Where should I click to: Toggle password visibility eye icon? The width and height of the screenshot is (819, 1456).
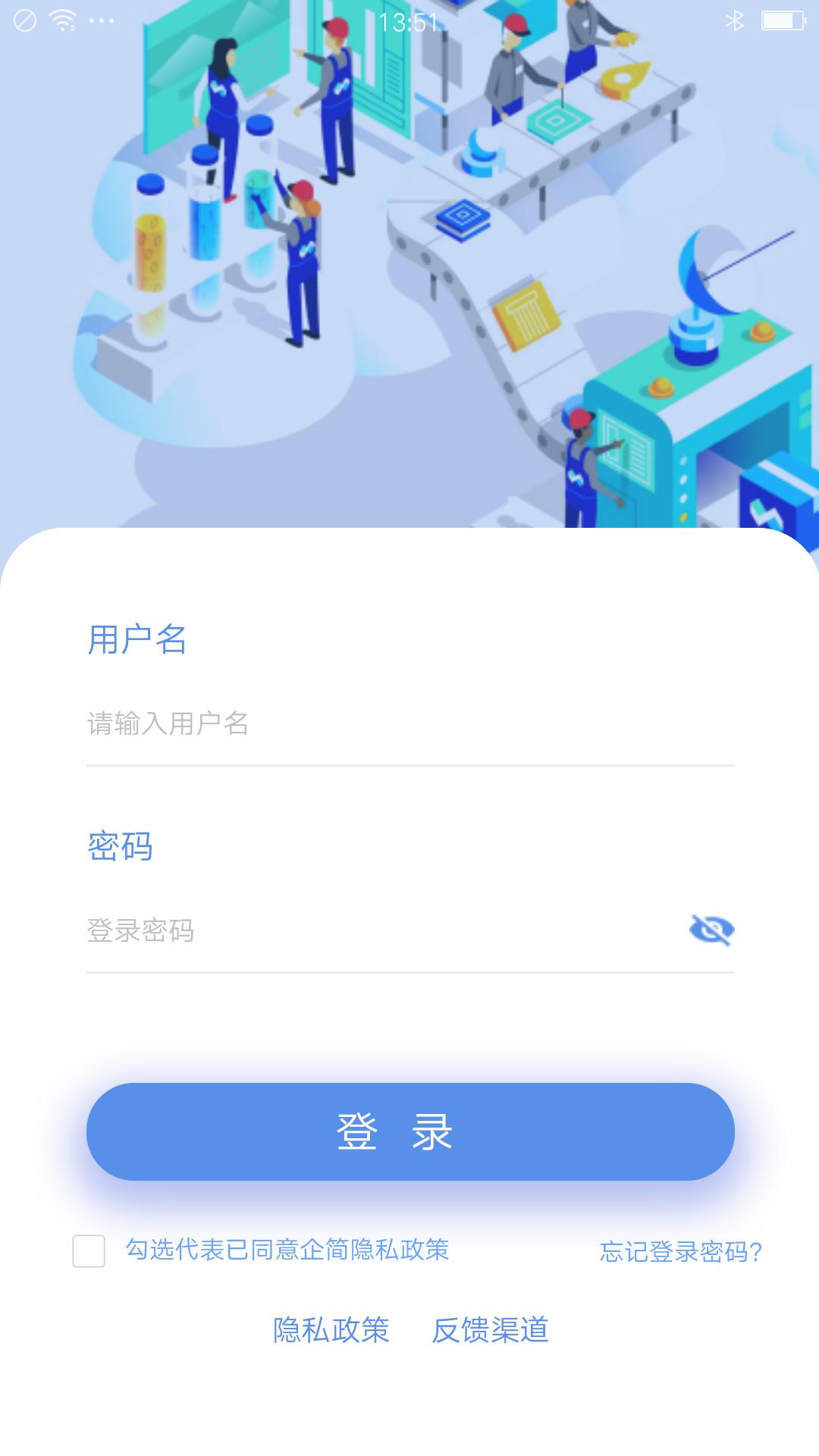(x=711, y=930)
